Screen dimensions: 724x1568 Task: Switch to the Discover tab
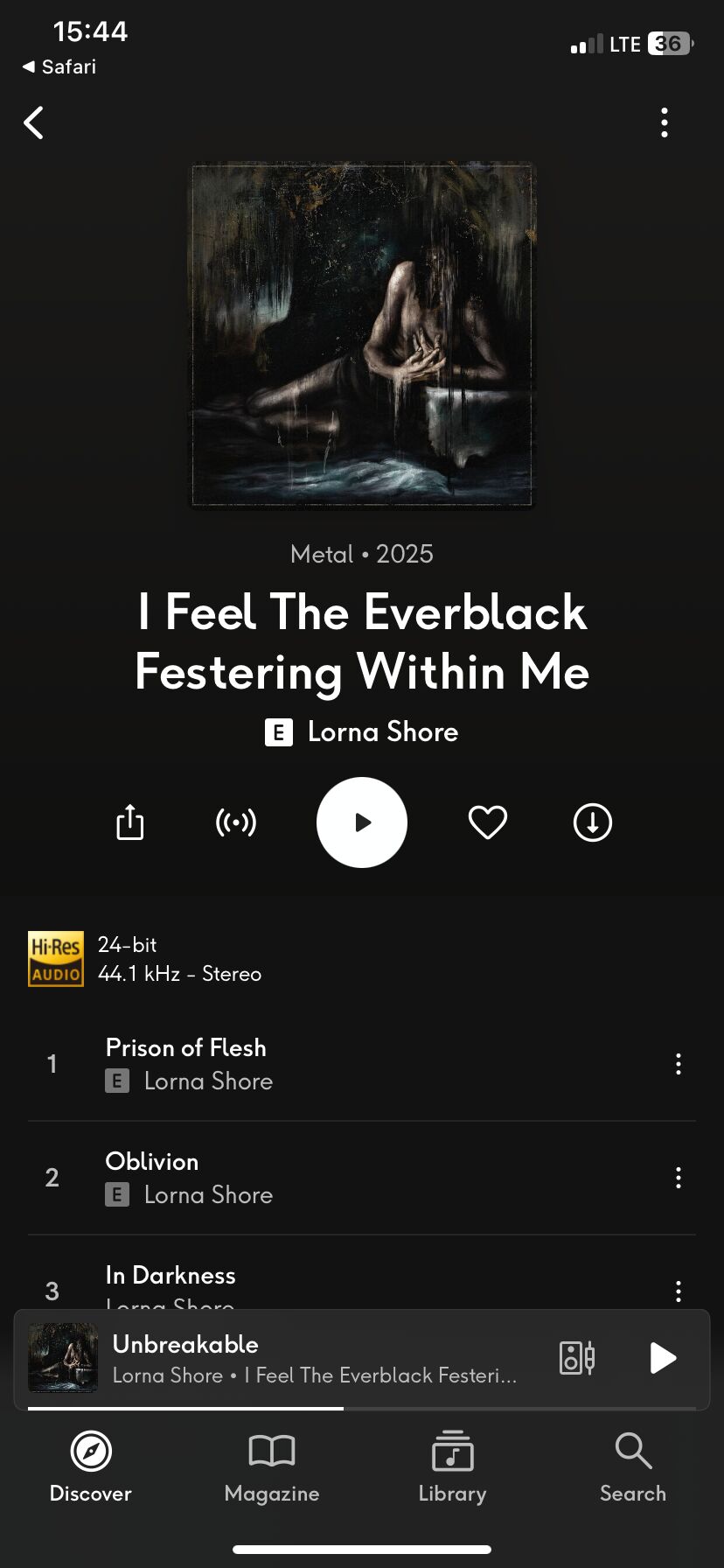point(91,1467)
